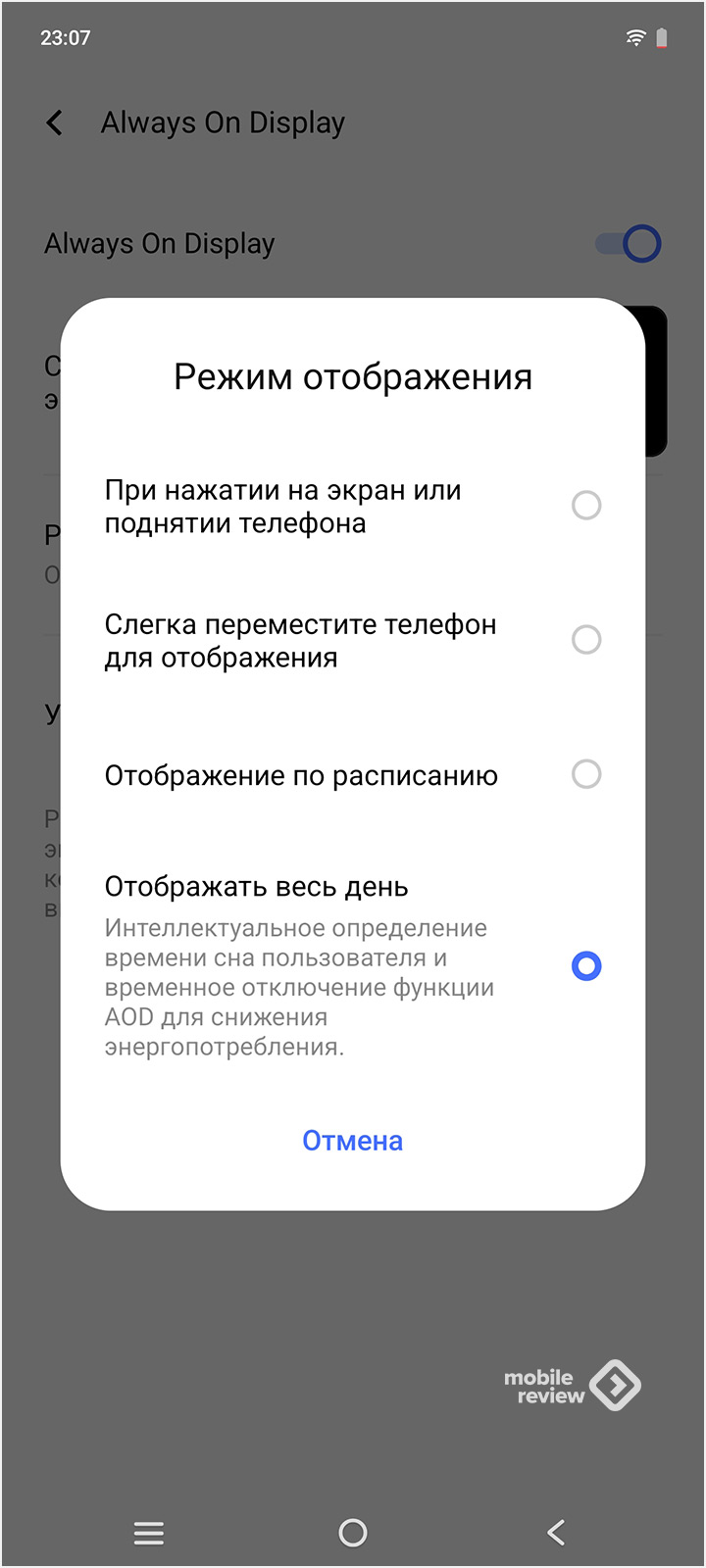Pick "Отображать весь день" mode

pos(353,965)
